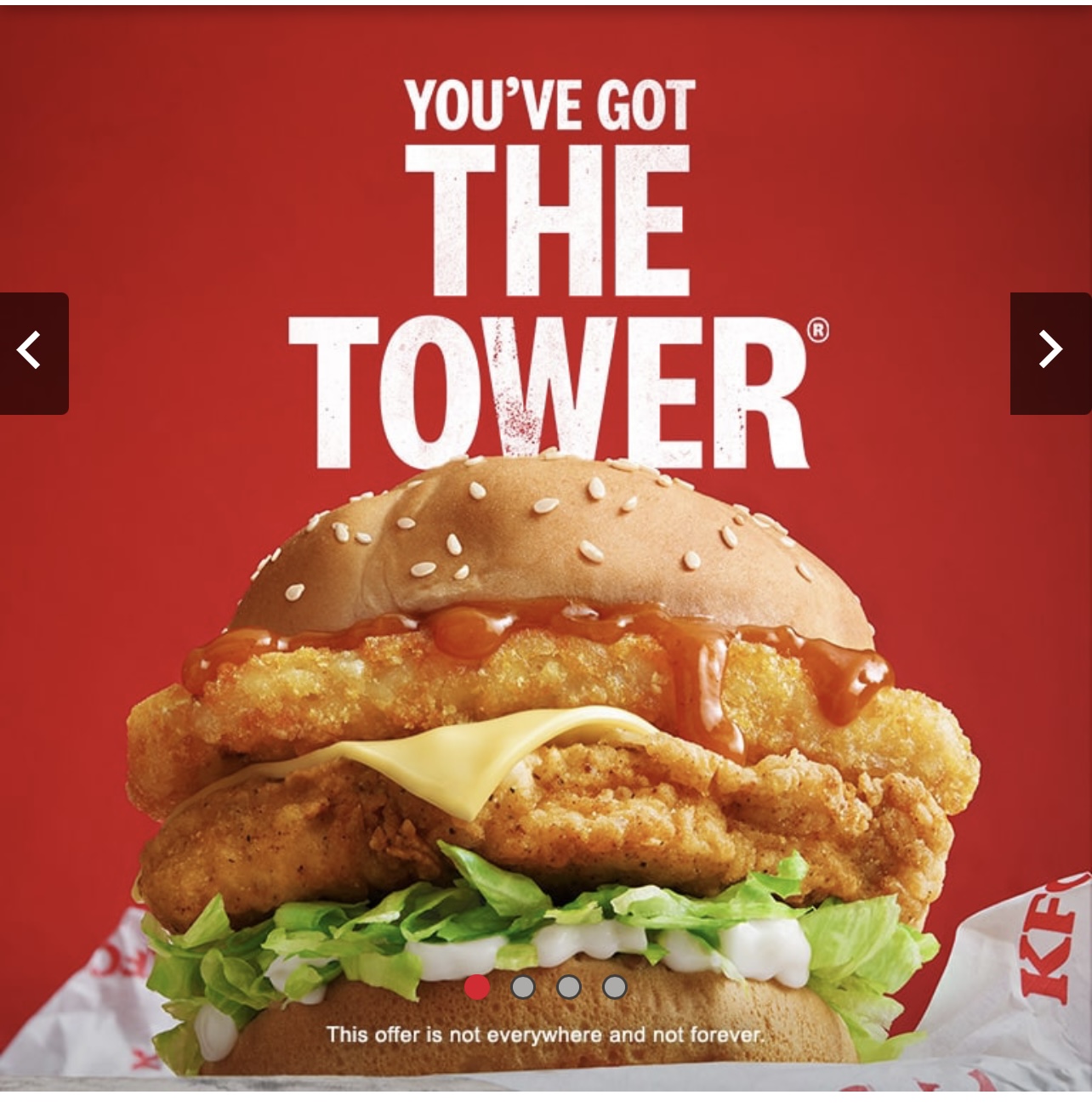This screenshot has height=1112, width=1092.
Task: Go to the previous carousel slide
Action: pyautogui.click(x=32, y=353)
